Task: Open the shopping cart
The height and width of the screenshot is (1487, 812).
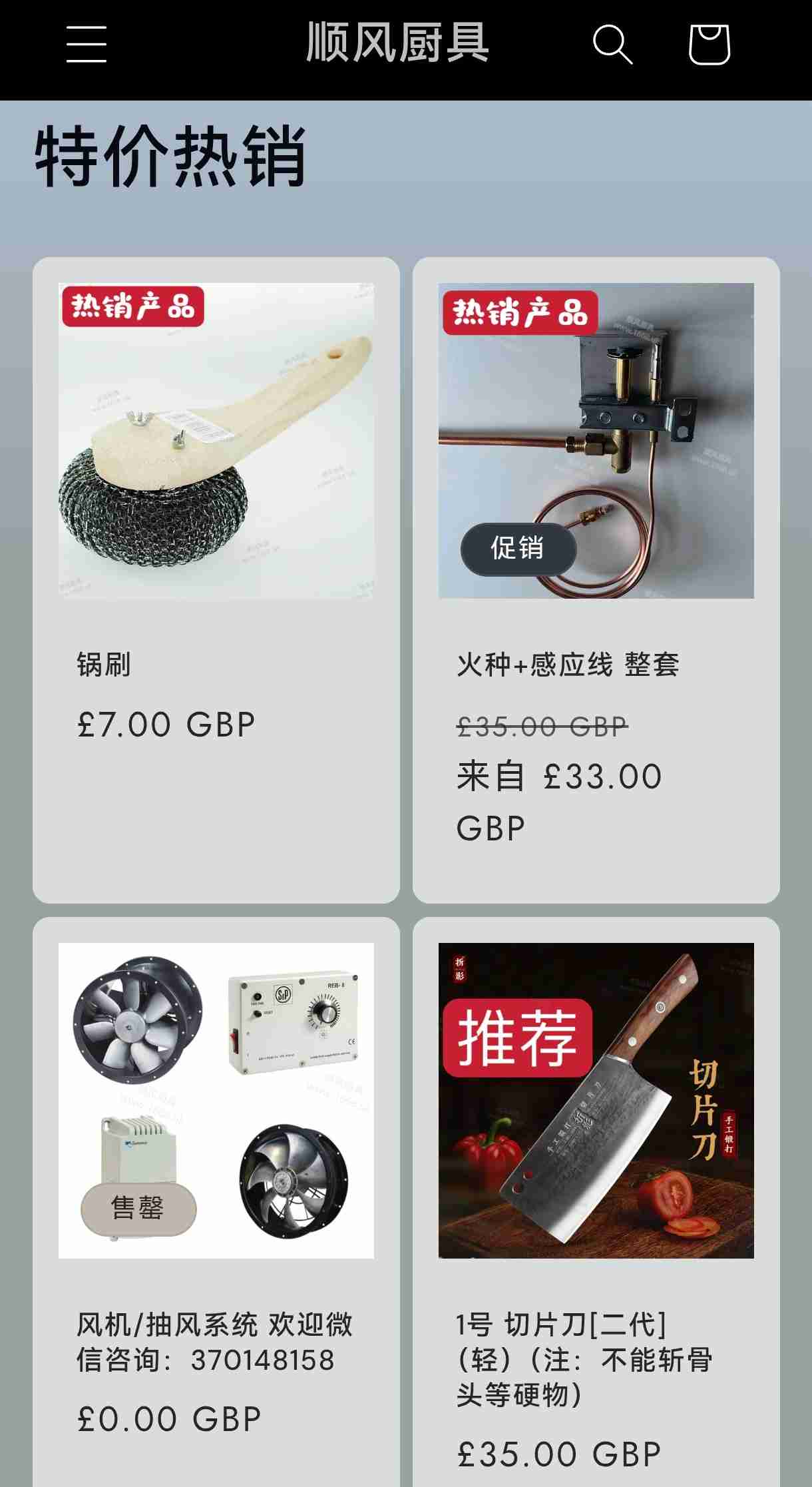Action: click(x=709, y=45)
